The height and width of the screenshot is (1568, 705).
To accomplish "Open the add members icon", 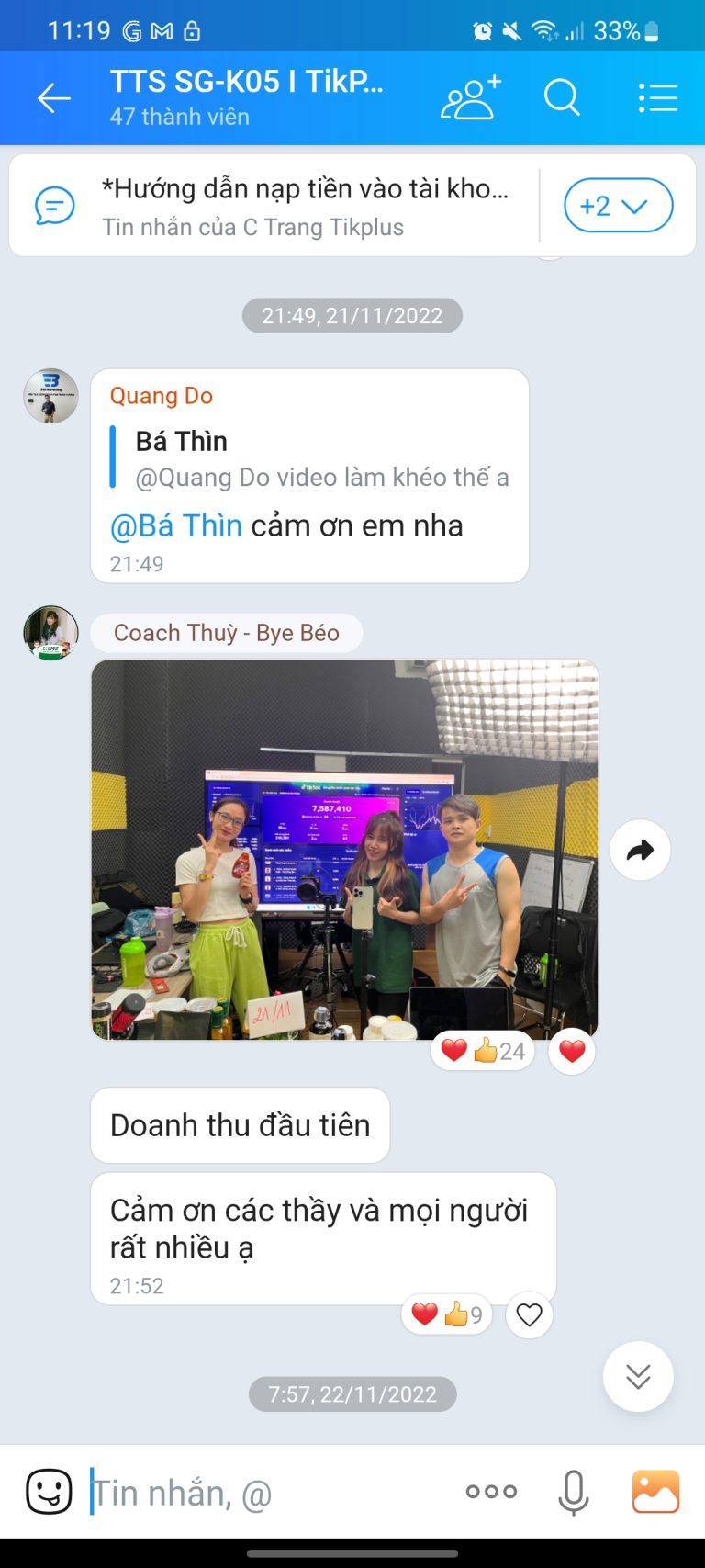I will click(x=471, y=97).
